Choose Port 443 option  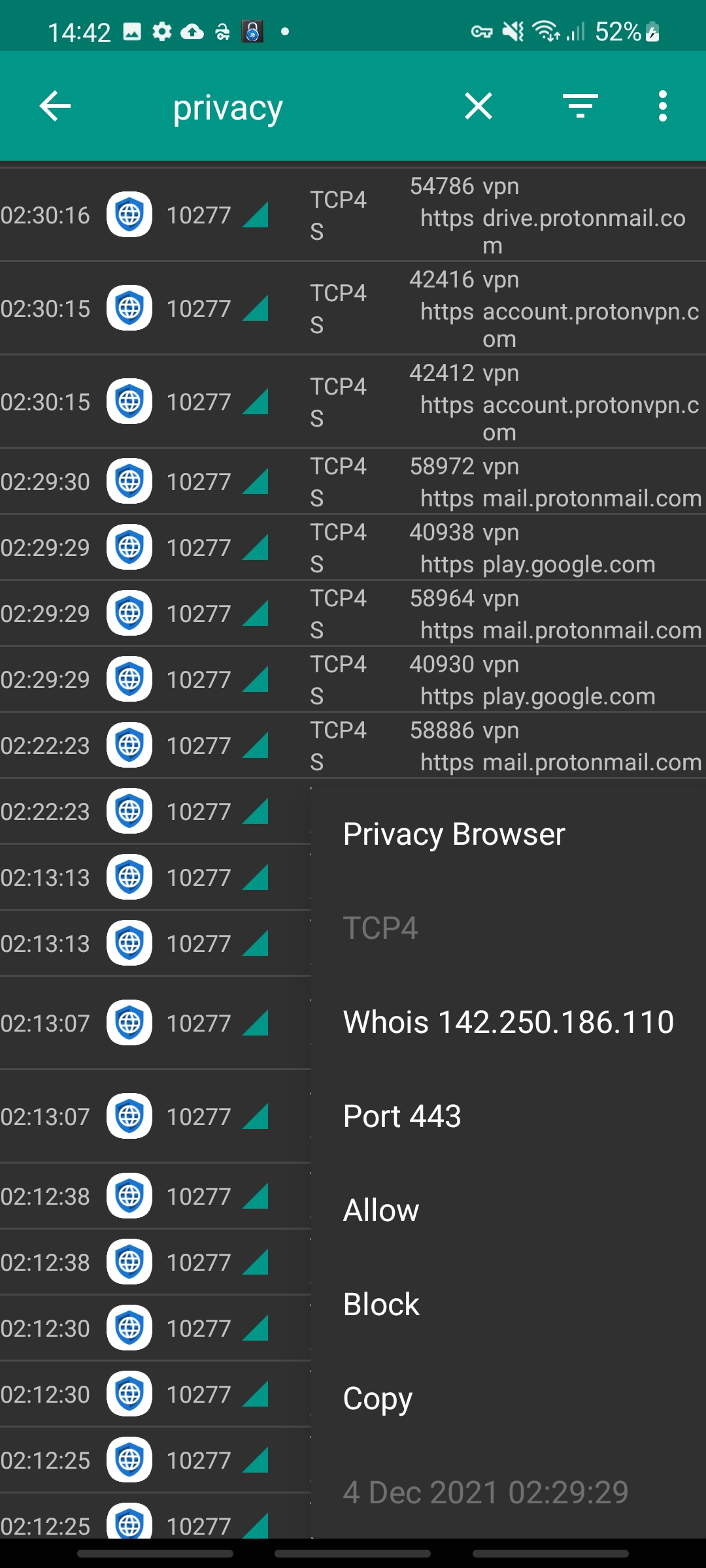pos(507,1116)
